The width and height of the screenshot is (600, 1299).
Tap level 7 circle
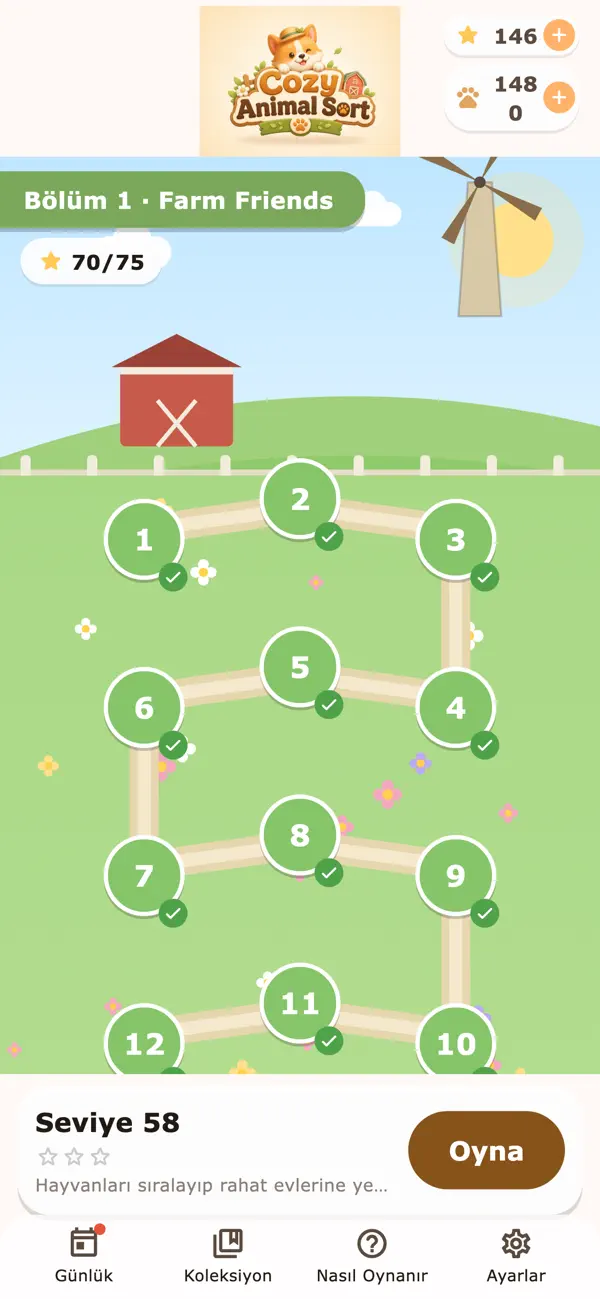click(144, 876)
